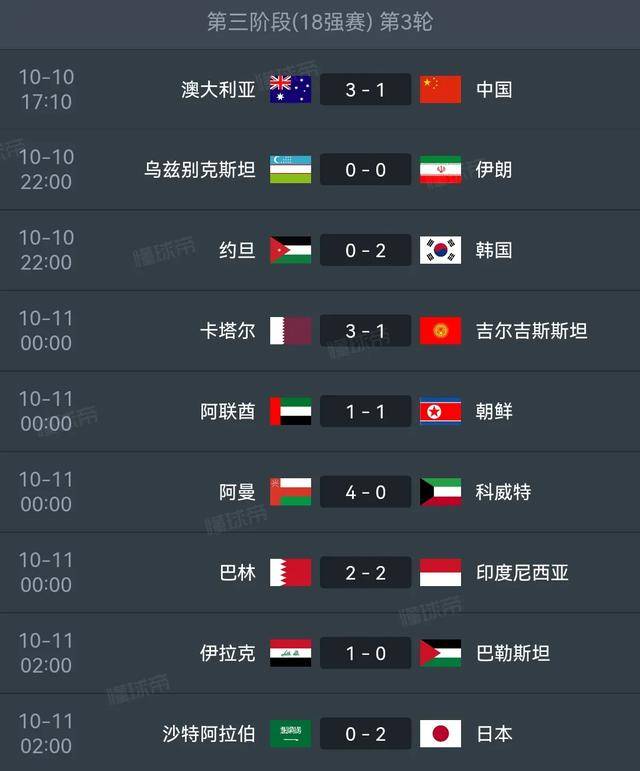Open the 澳大利亚 vs 中国 match

(x=365, y=90)
